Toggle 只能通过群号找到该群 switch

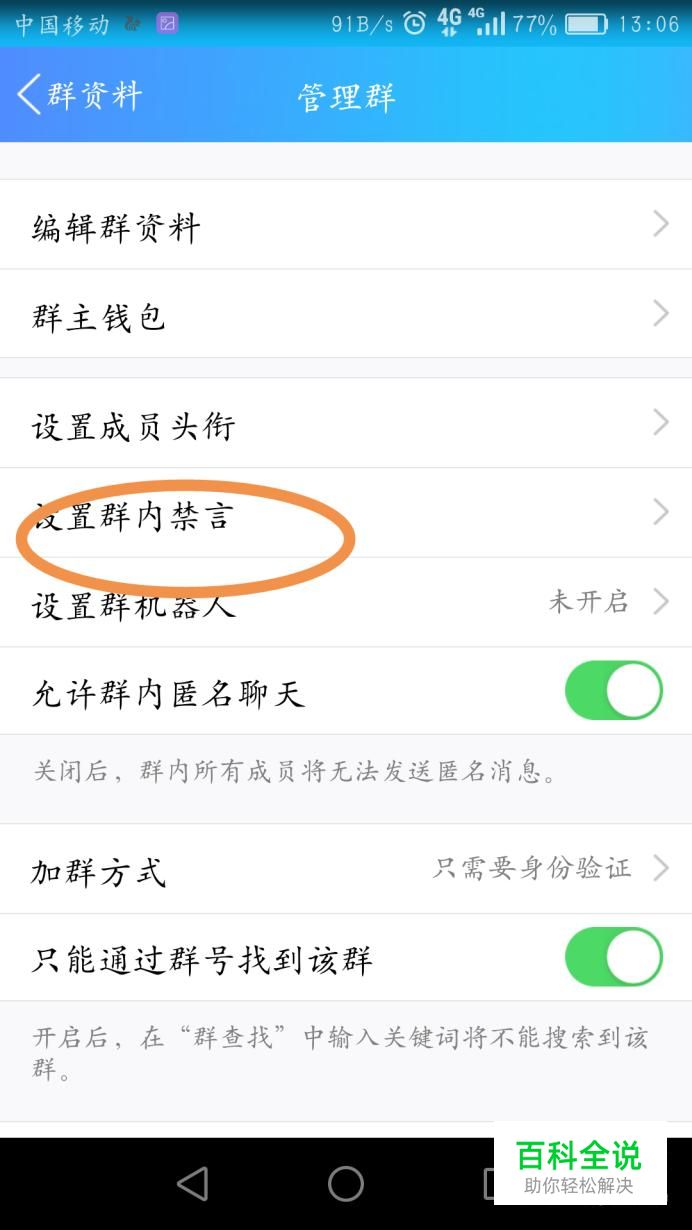pyautogui.click(x=613, y=958)
